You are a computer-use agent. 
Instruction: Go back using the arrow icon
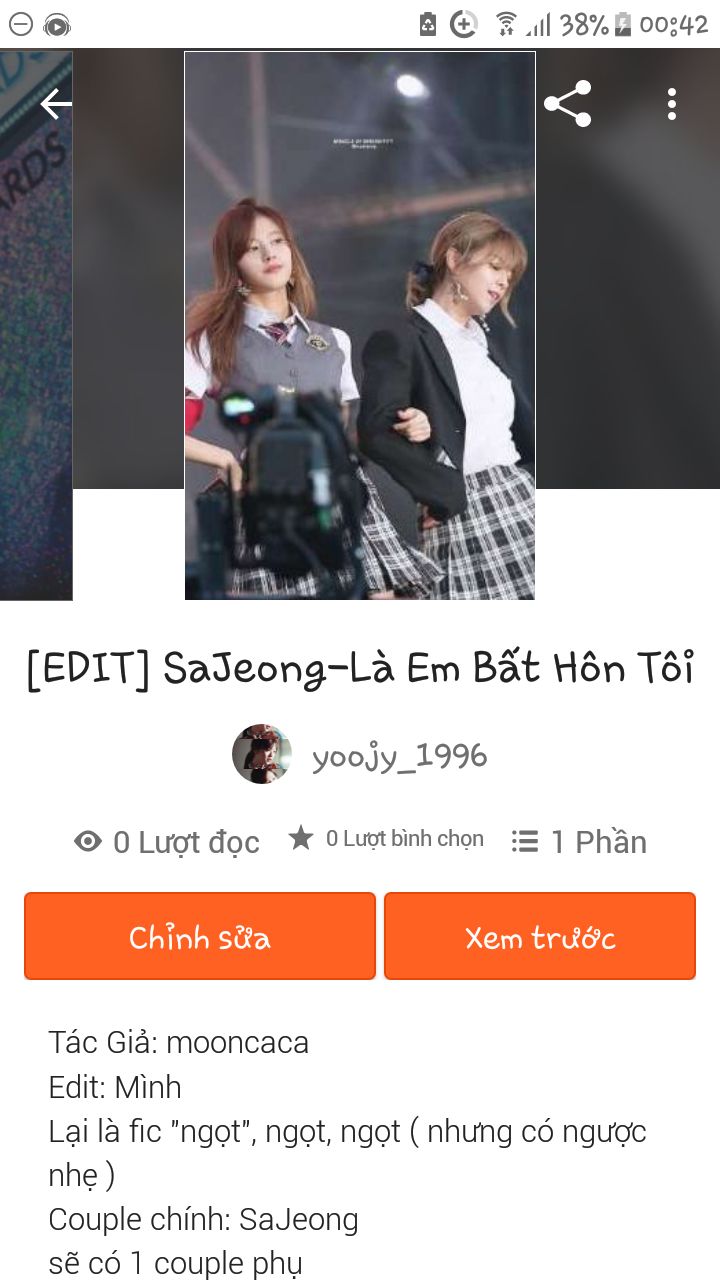[56, 104]
